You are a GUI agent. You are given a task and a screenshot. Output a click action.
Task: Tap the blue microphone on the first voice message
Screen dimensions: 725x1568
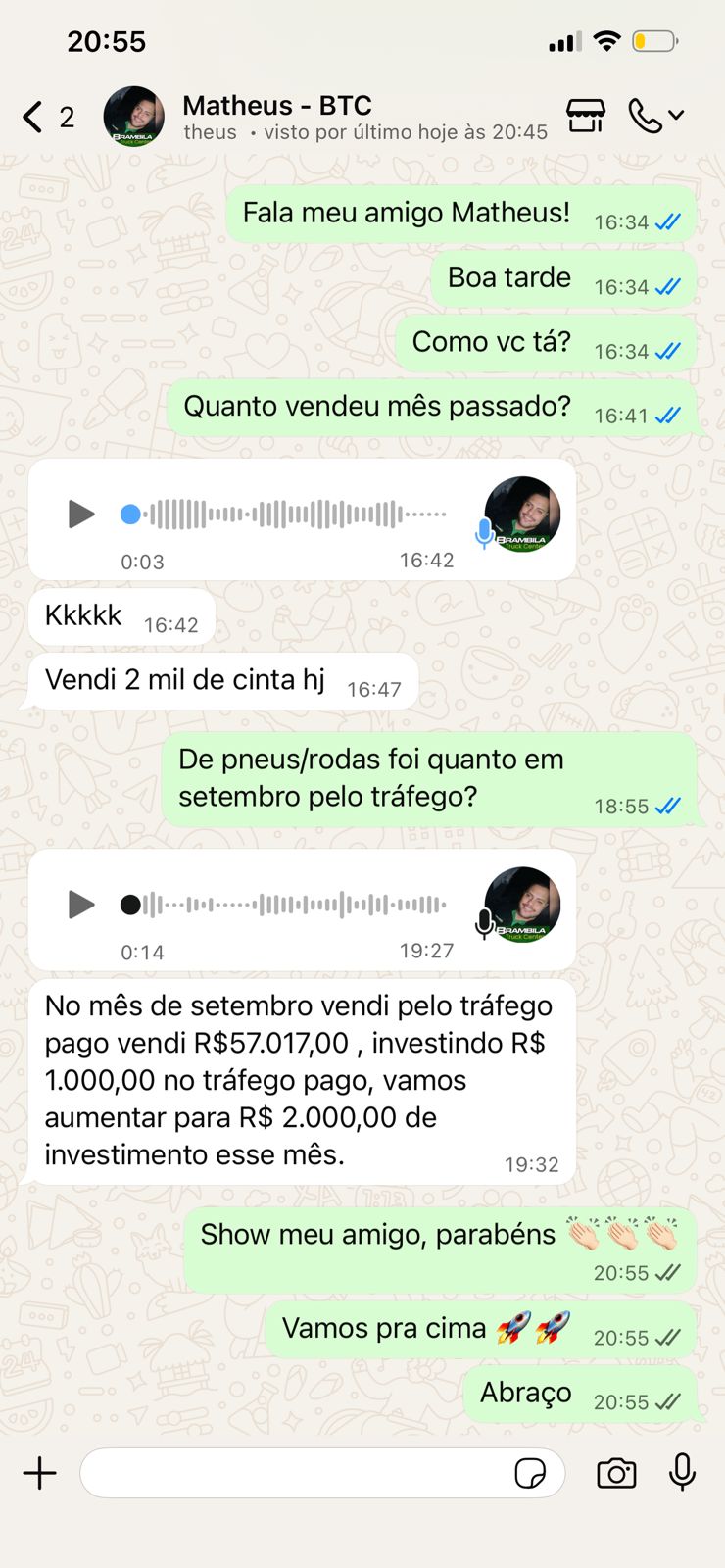coord(482,532)
